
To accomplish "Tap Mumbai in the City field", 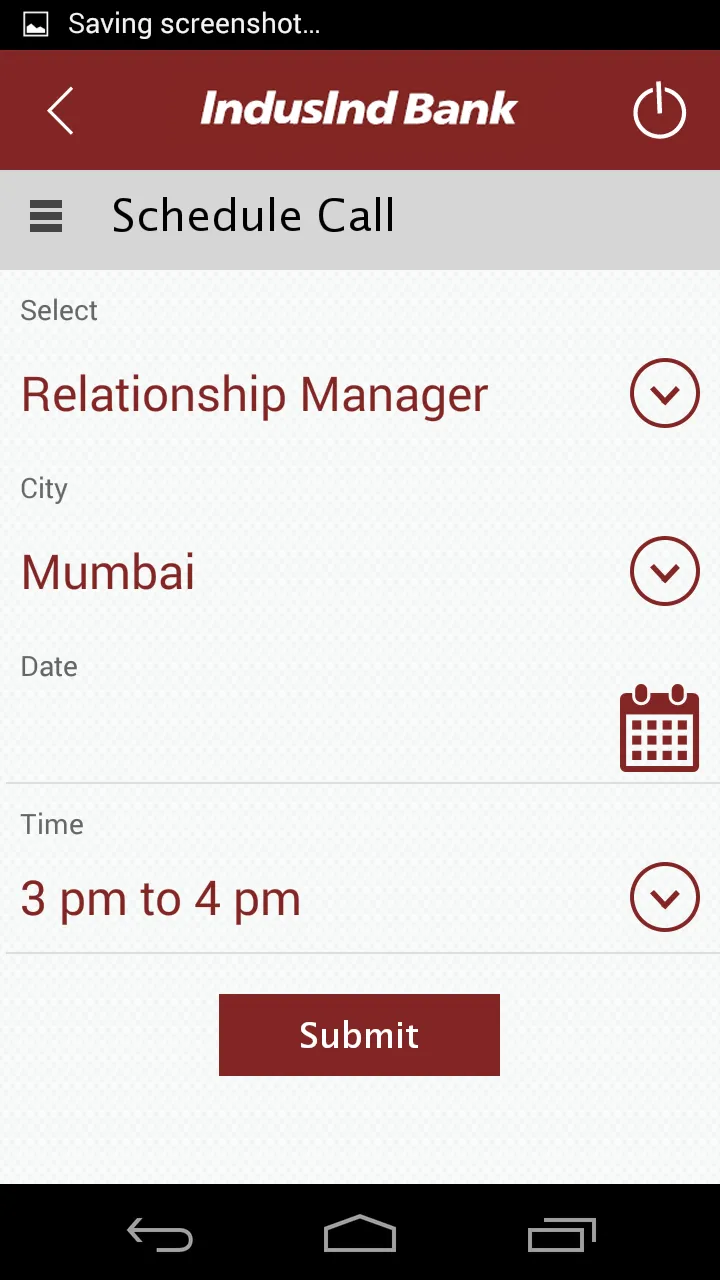I will click(107, 571).
